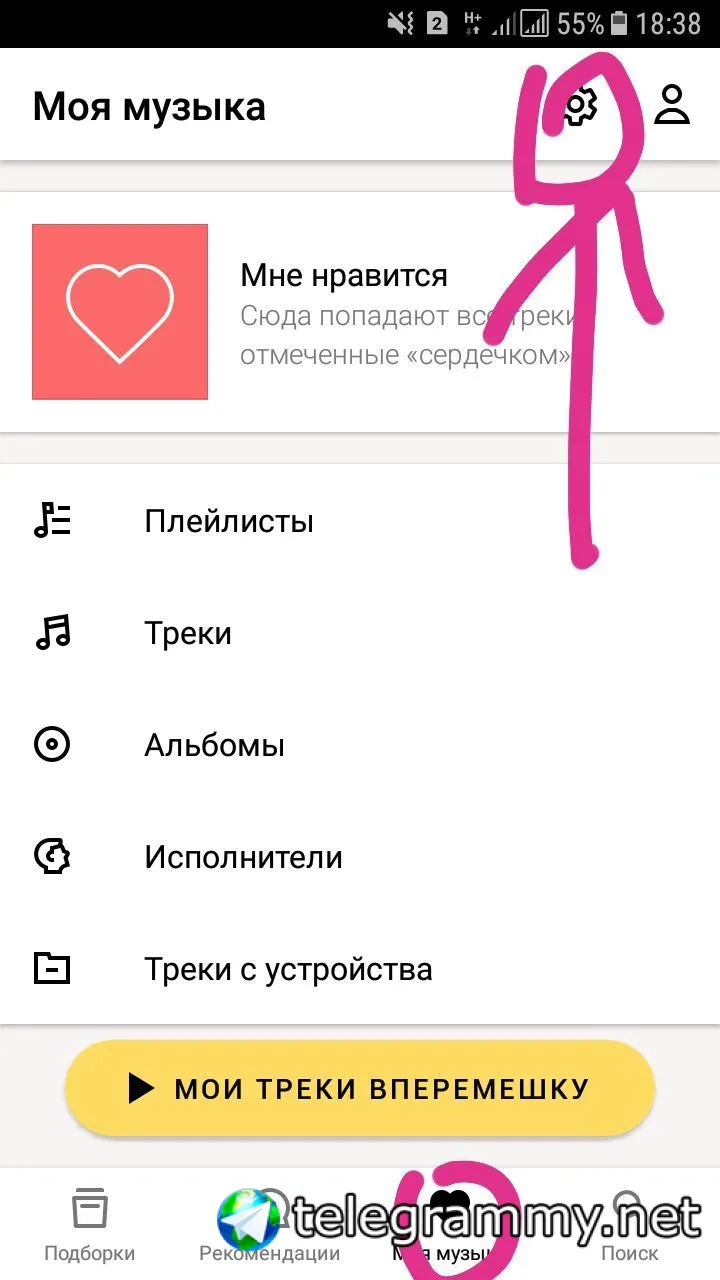Open Треки с устройства

pos(288,969)
